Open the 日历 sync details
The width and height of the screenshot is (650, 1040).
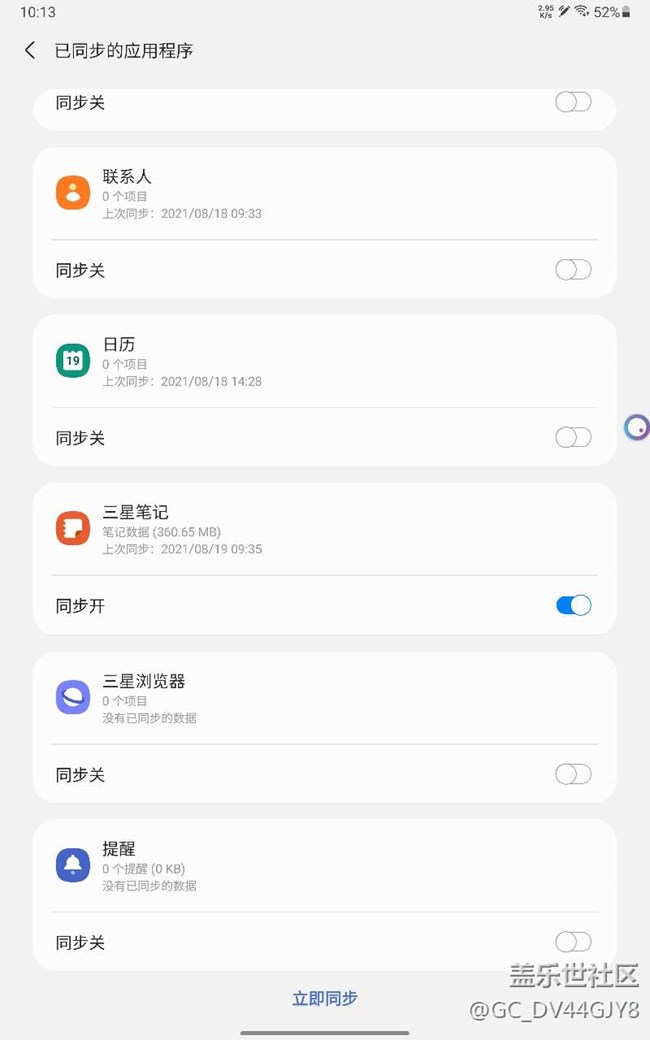point(324,361)
